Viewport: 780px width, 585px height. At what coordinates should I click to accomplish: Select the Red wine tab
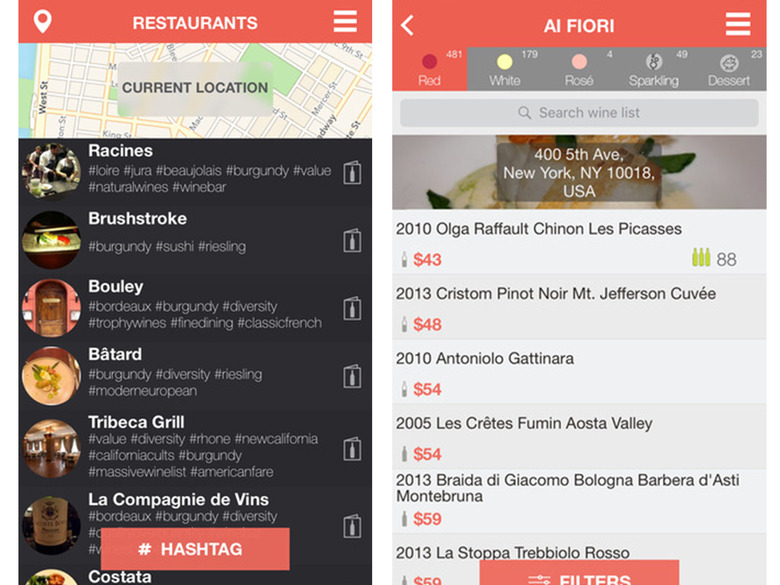pos(429,69)
